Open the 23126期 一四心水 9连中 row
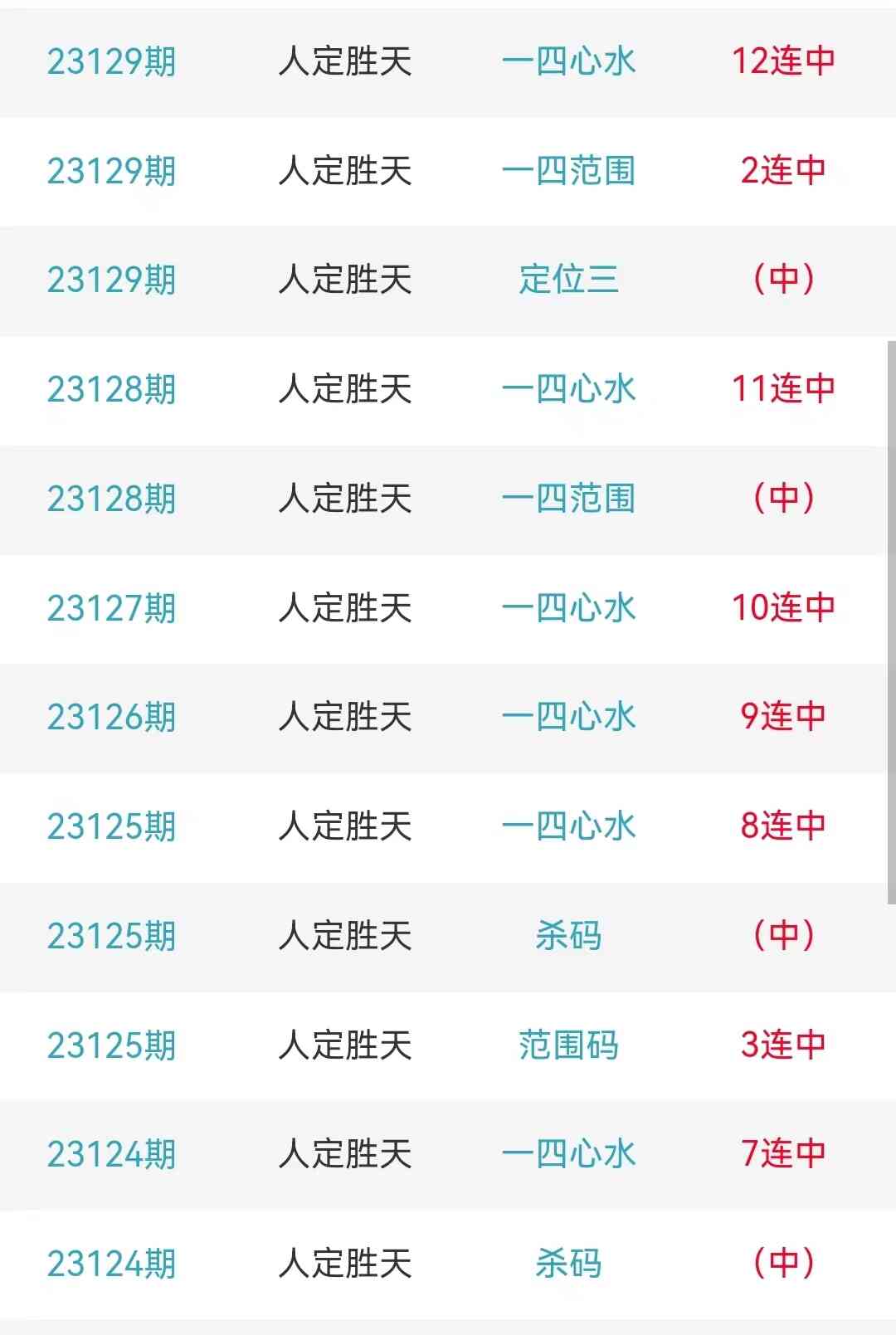 pos(568,717)
